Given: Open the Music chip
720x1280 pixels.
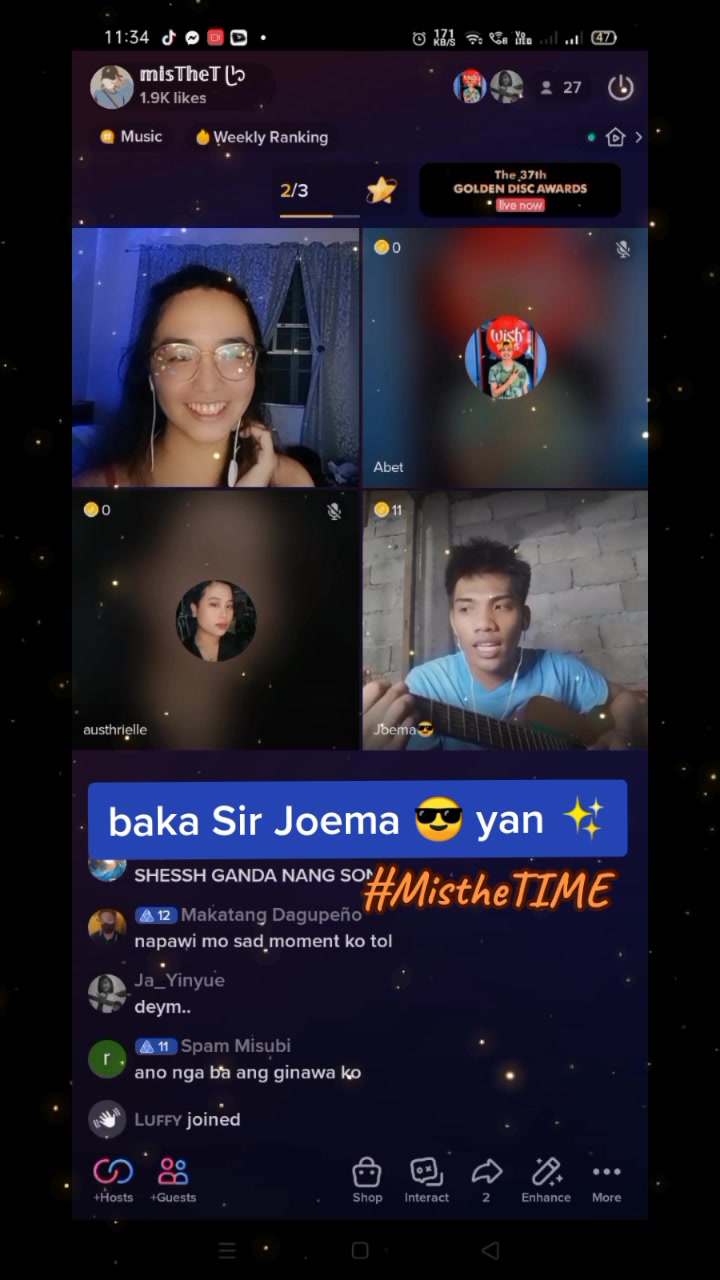Looking at the screenshot, I should pyautogui.click(x=131, y=137).
